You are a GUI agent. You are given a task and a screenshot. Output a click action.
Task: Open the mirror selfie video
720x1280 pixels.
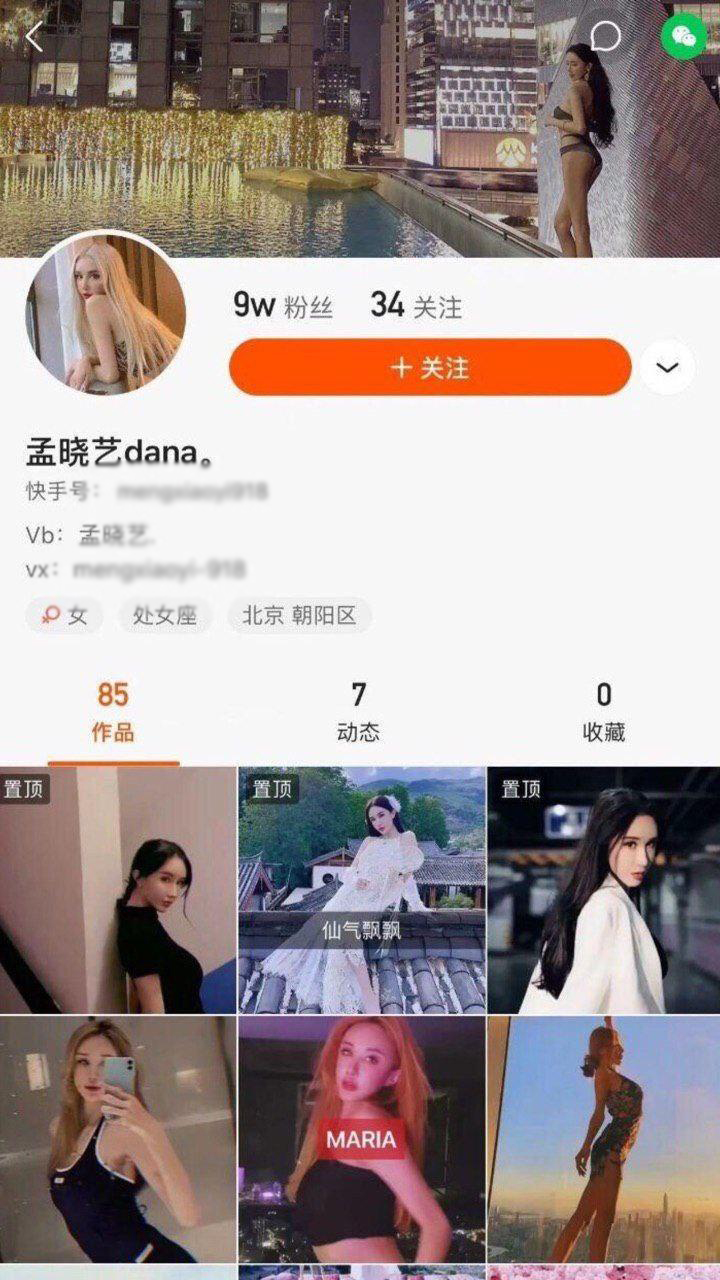click(118, 1138)
